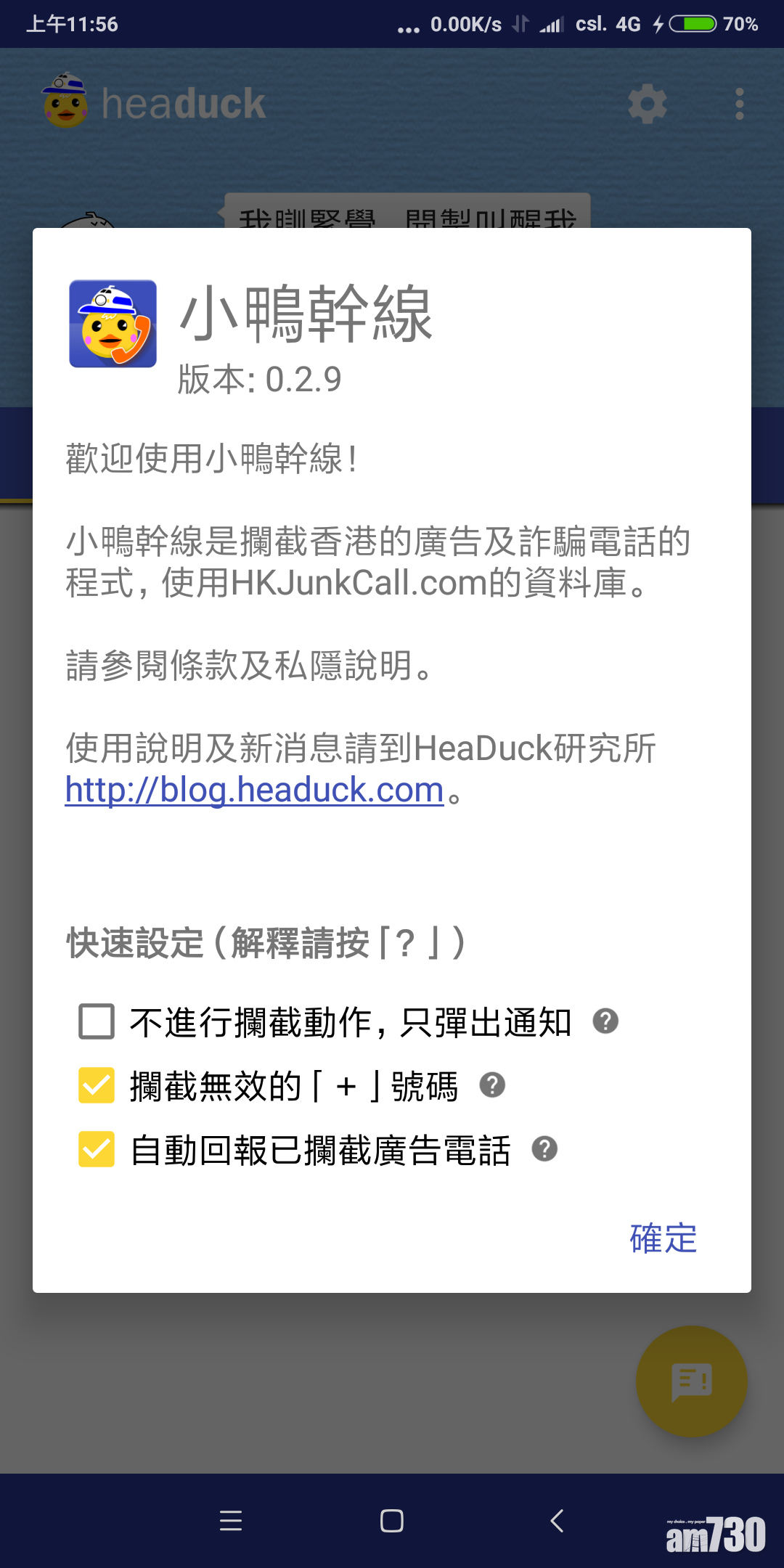This screenshot has height=1568, width=784.
Task: Check 不進行攔截動作,只彈出通知 option
Action: pyautogui.click(x=97, y=1021)
